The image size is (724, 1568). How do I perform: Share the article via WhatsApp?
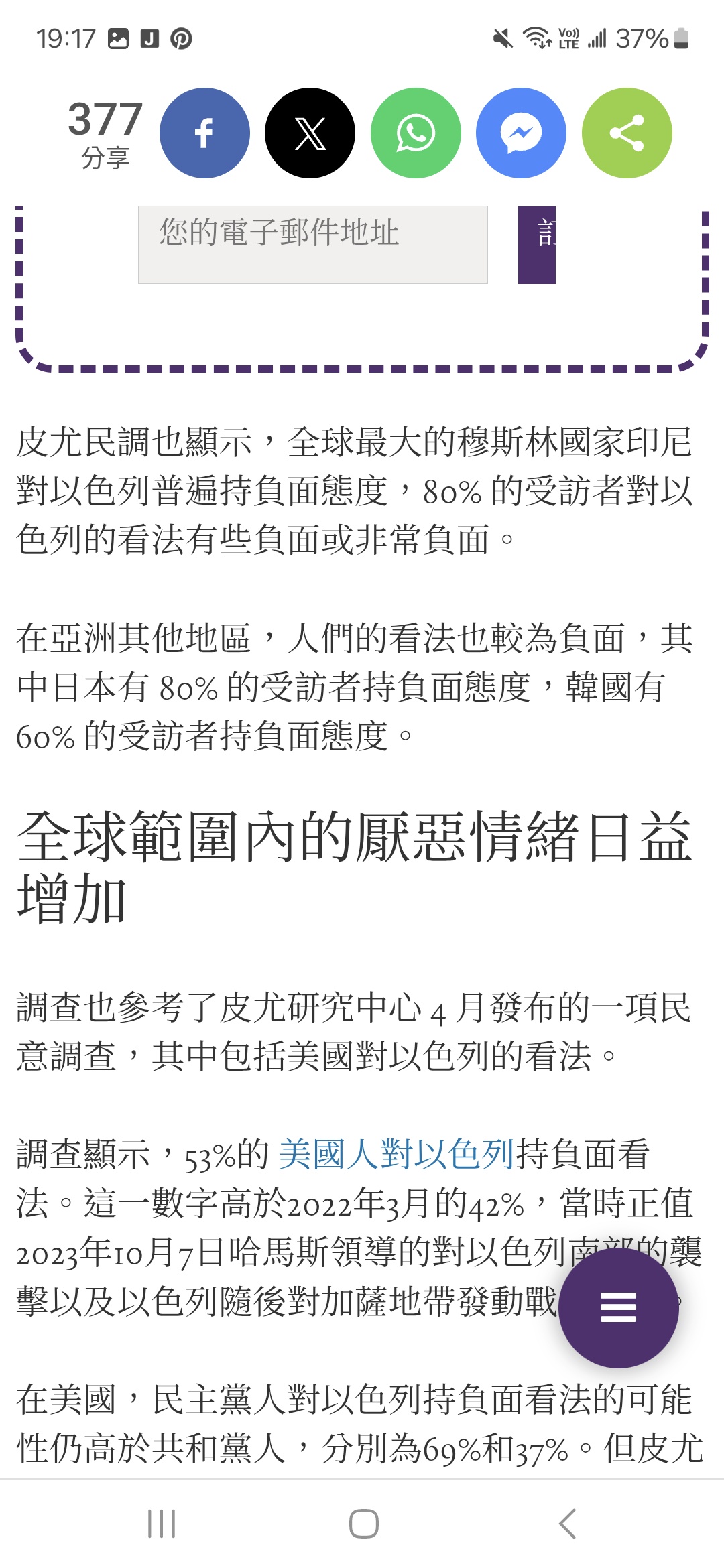click(416, 133)
